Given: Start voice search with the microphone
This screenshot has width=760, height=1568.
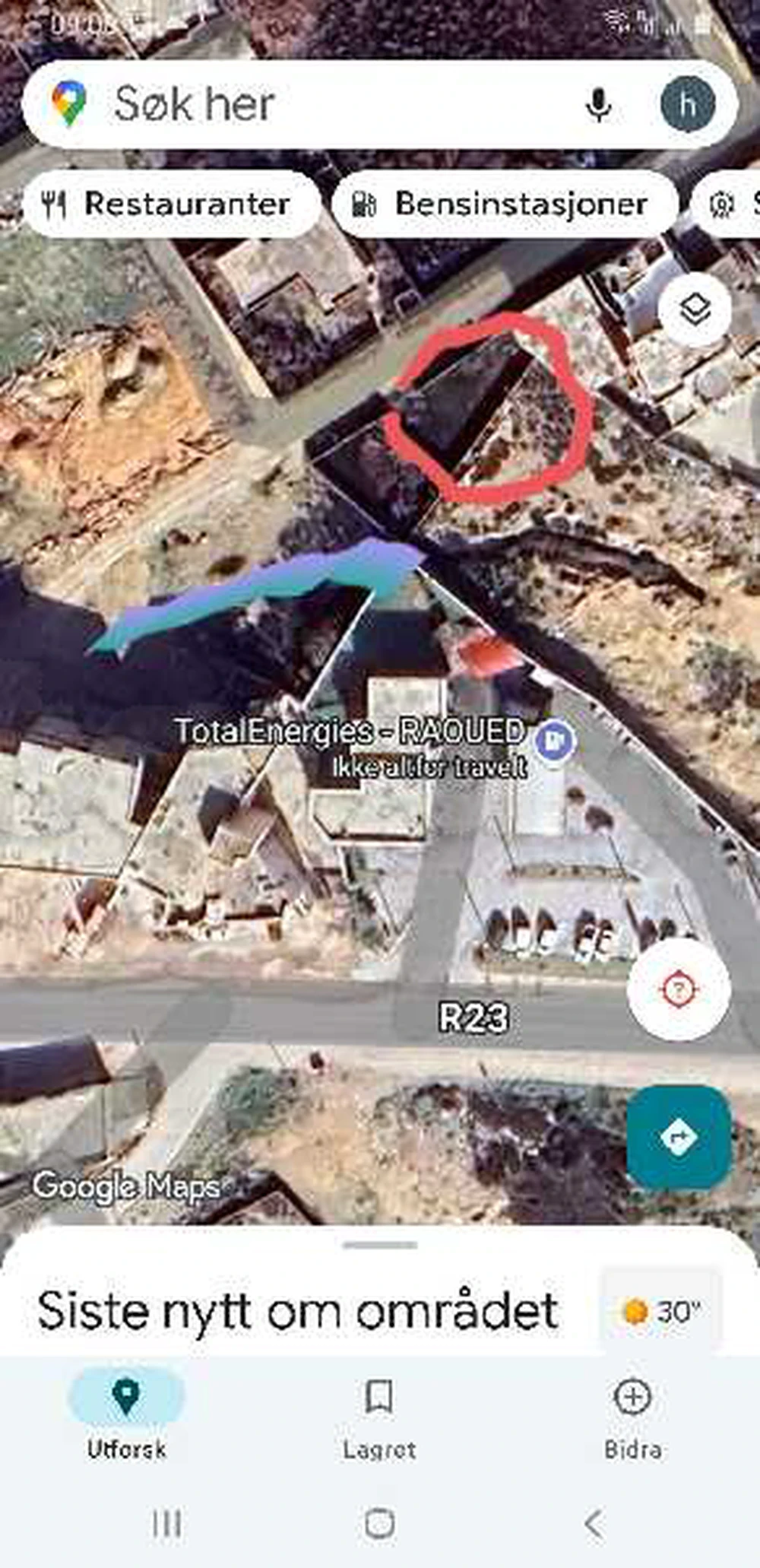Looking at the screenshot, I should tap(599, 104).
